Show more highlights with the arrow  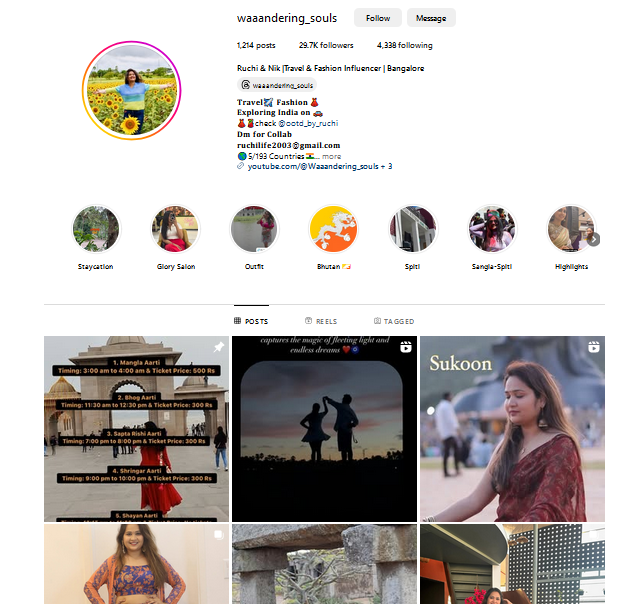point(594,239)
